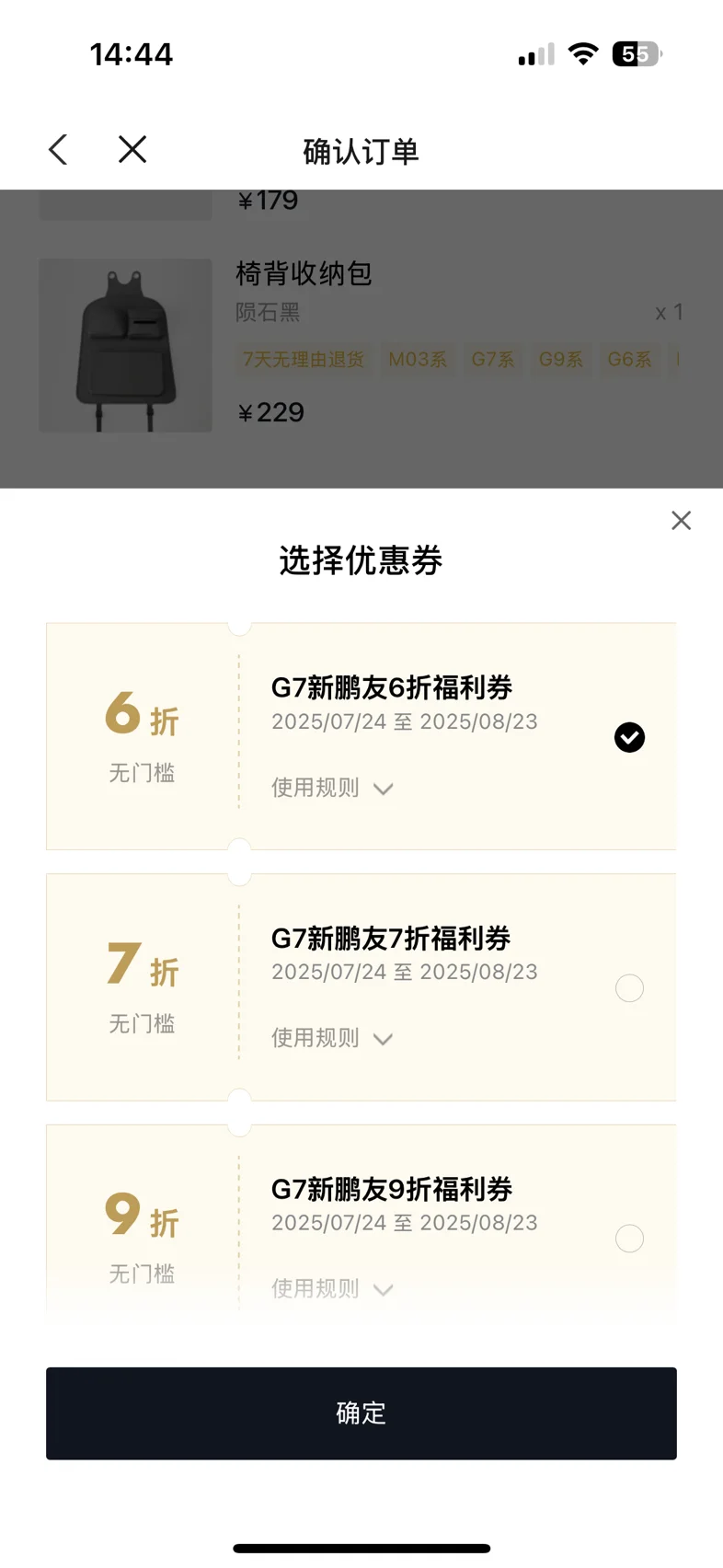Close the 确认订单 page with the X
Viewport: 723px width, 1568px height.
coord(132,150)
